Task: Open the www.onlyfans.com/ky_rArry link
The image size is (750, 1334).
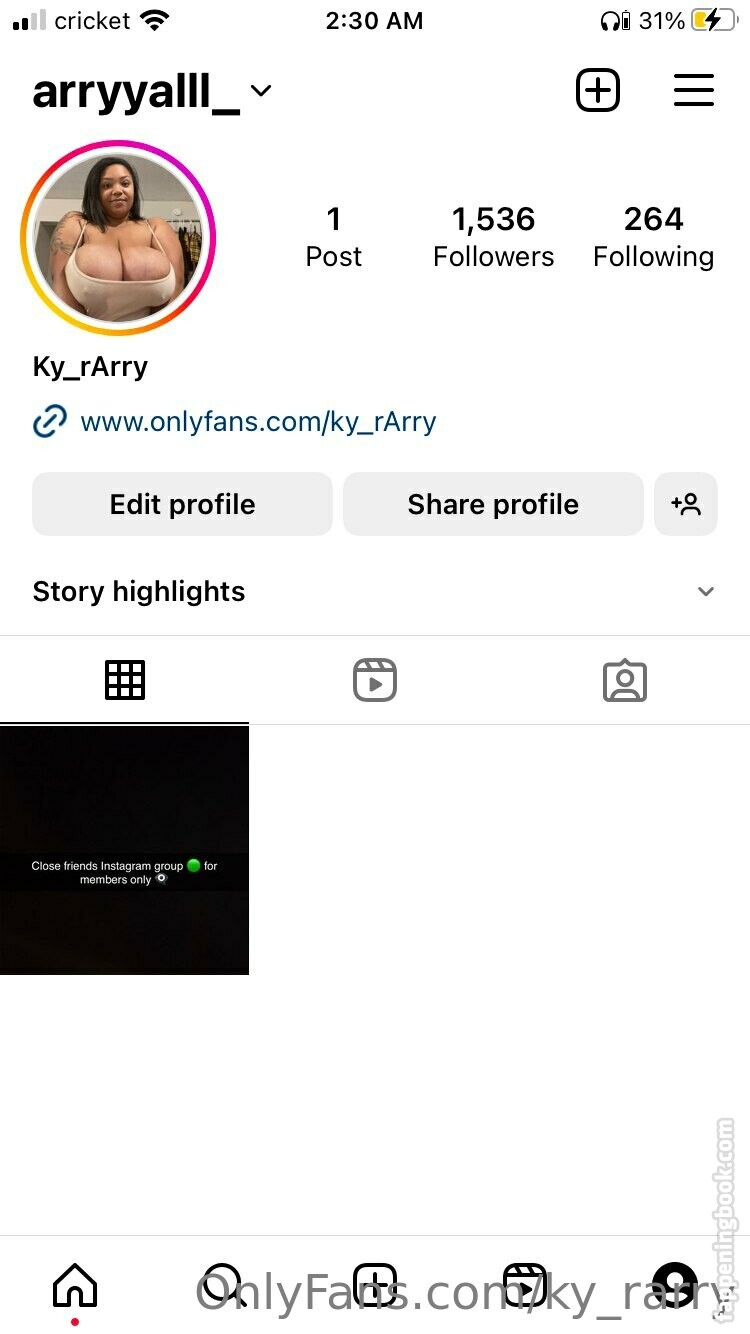Action: pyautogui.click(x=257, y=422)
